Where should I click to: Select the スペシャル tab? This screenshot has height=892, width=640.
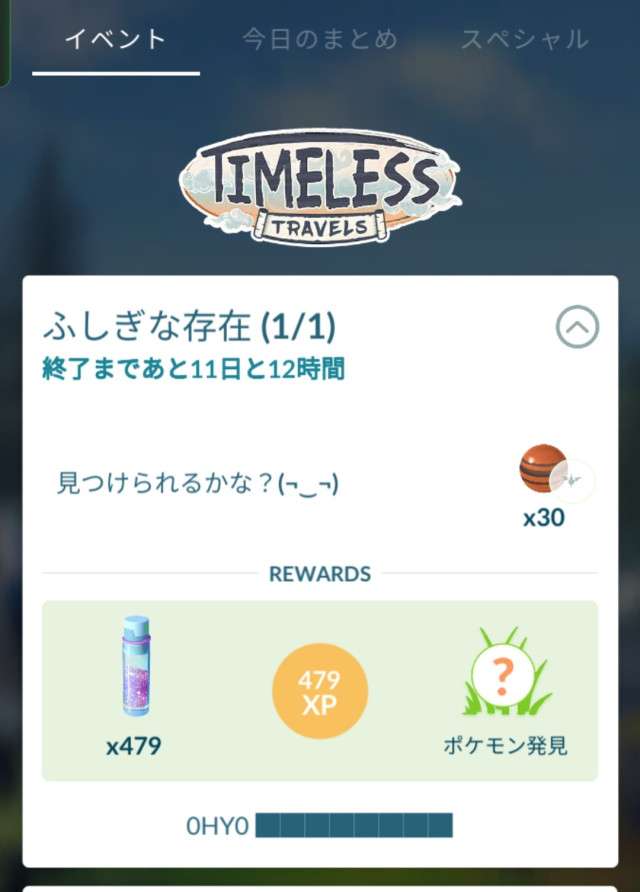click(x=524, y=41)
